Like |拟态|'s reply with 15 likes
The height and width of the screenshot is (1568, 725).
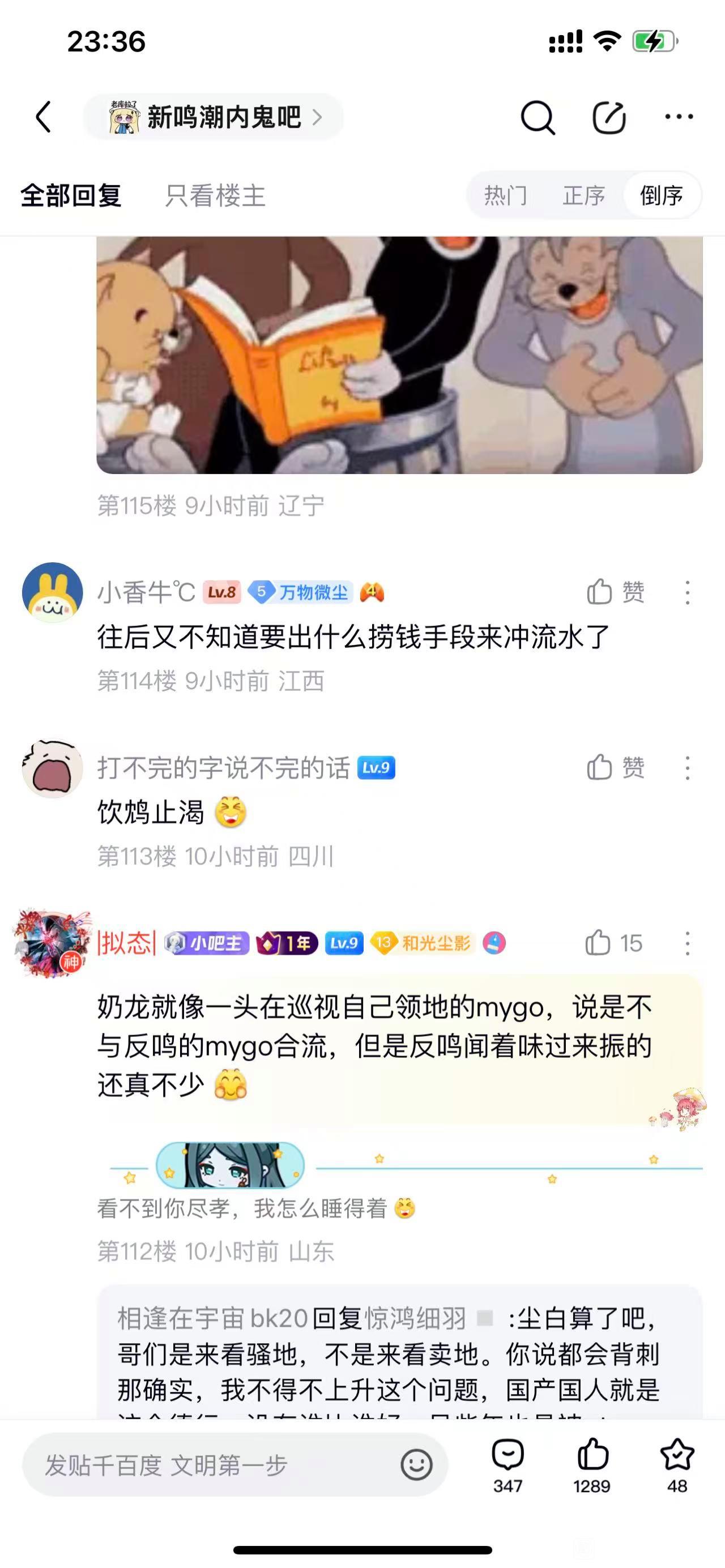[613, 943]
